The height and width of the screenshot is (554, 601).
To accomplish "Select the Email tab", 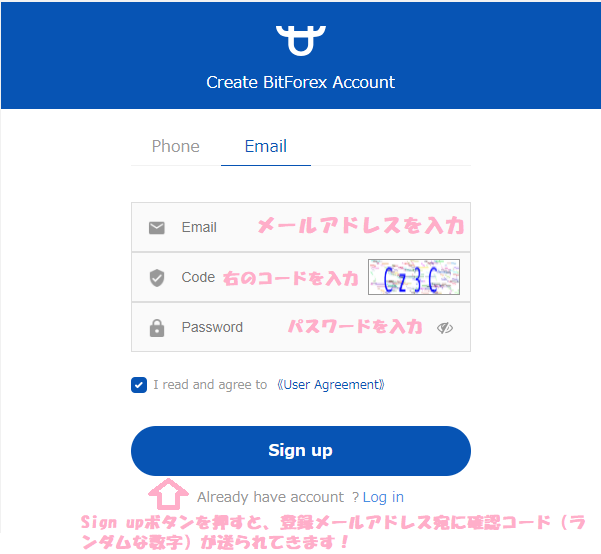I will pos(266,146).
